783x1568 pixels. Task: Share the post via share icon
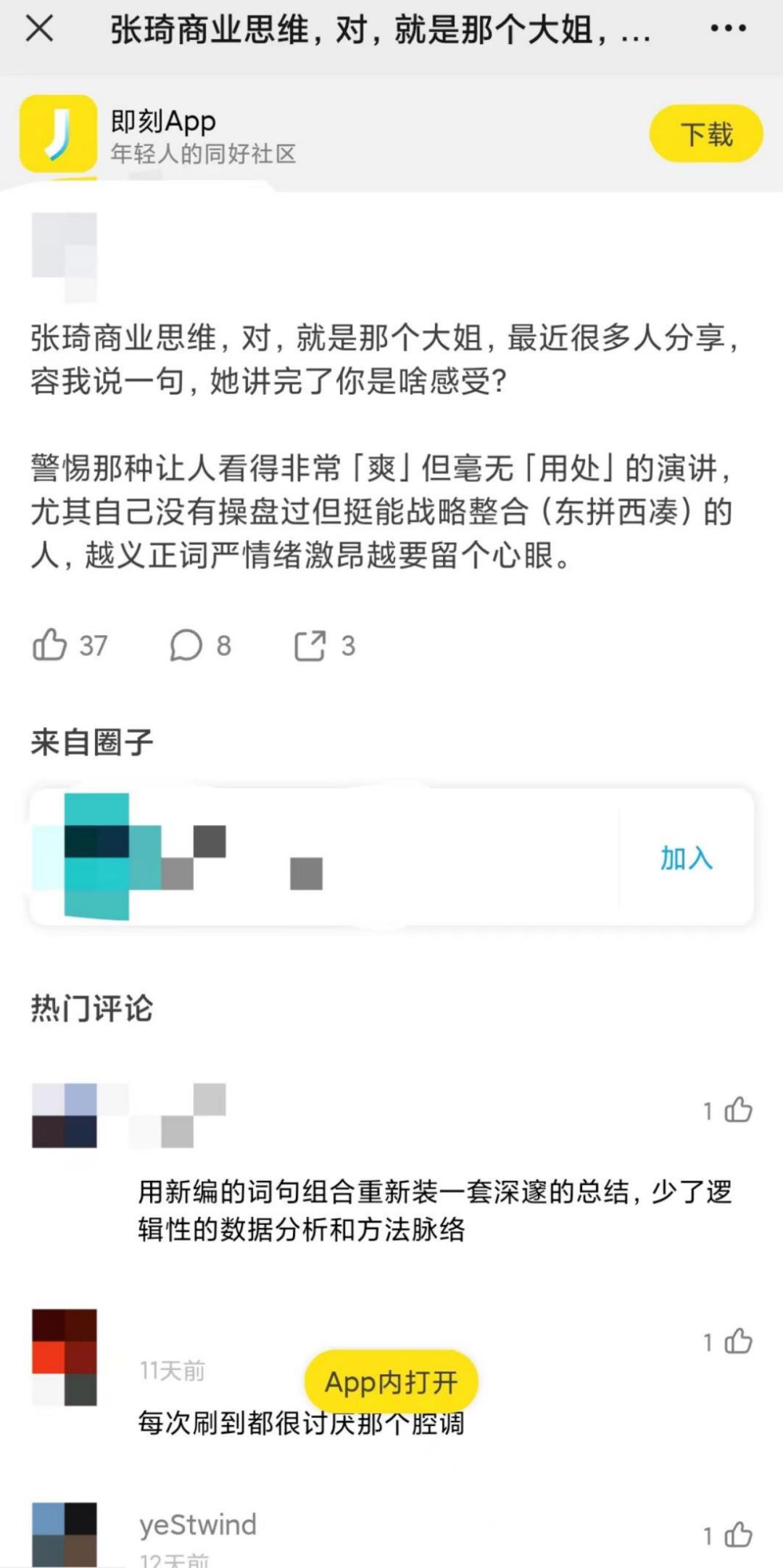tap(310, 645)
